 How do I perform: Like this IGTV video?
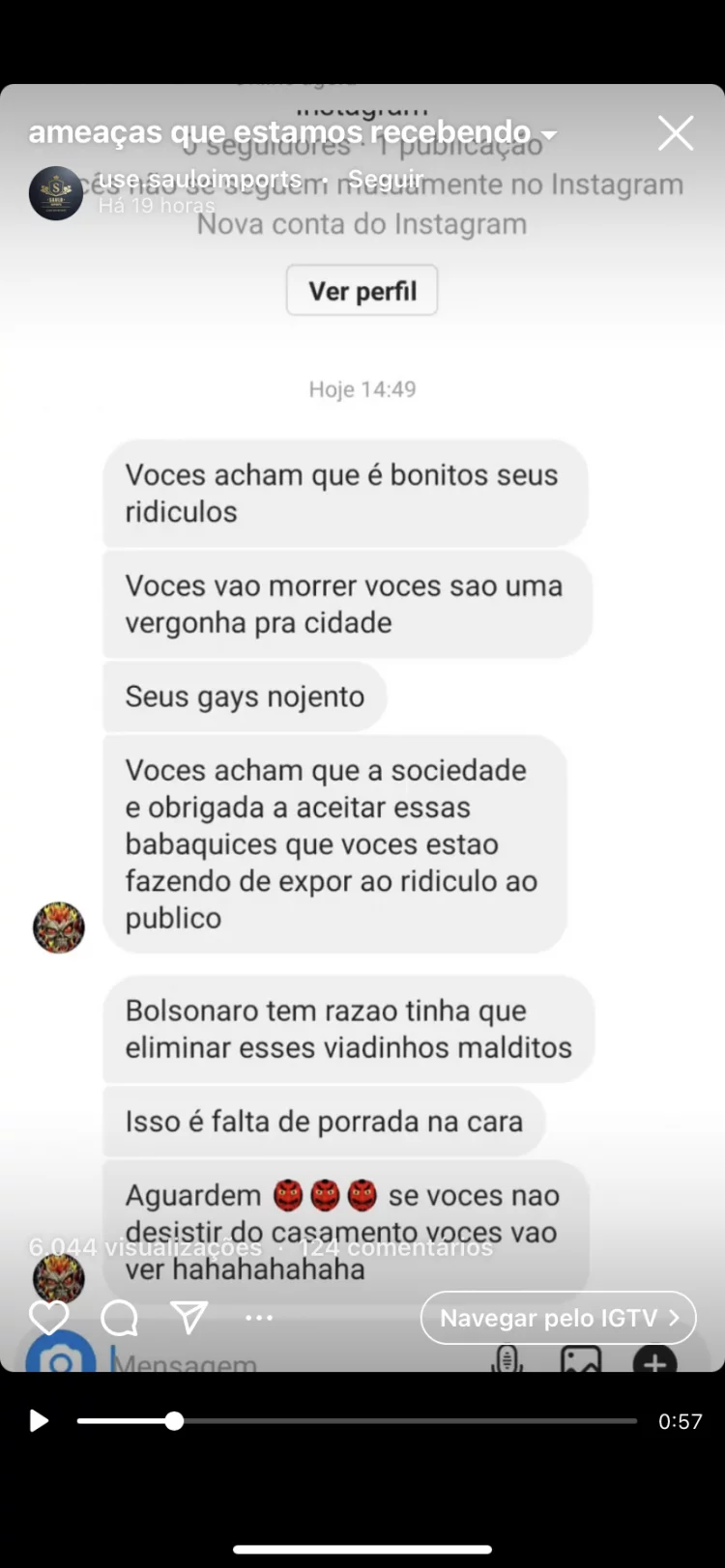[x=49, y=1318]
